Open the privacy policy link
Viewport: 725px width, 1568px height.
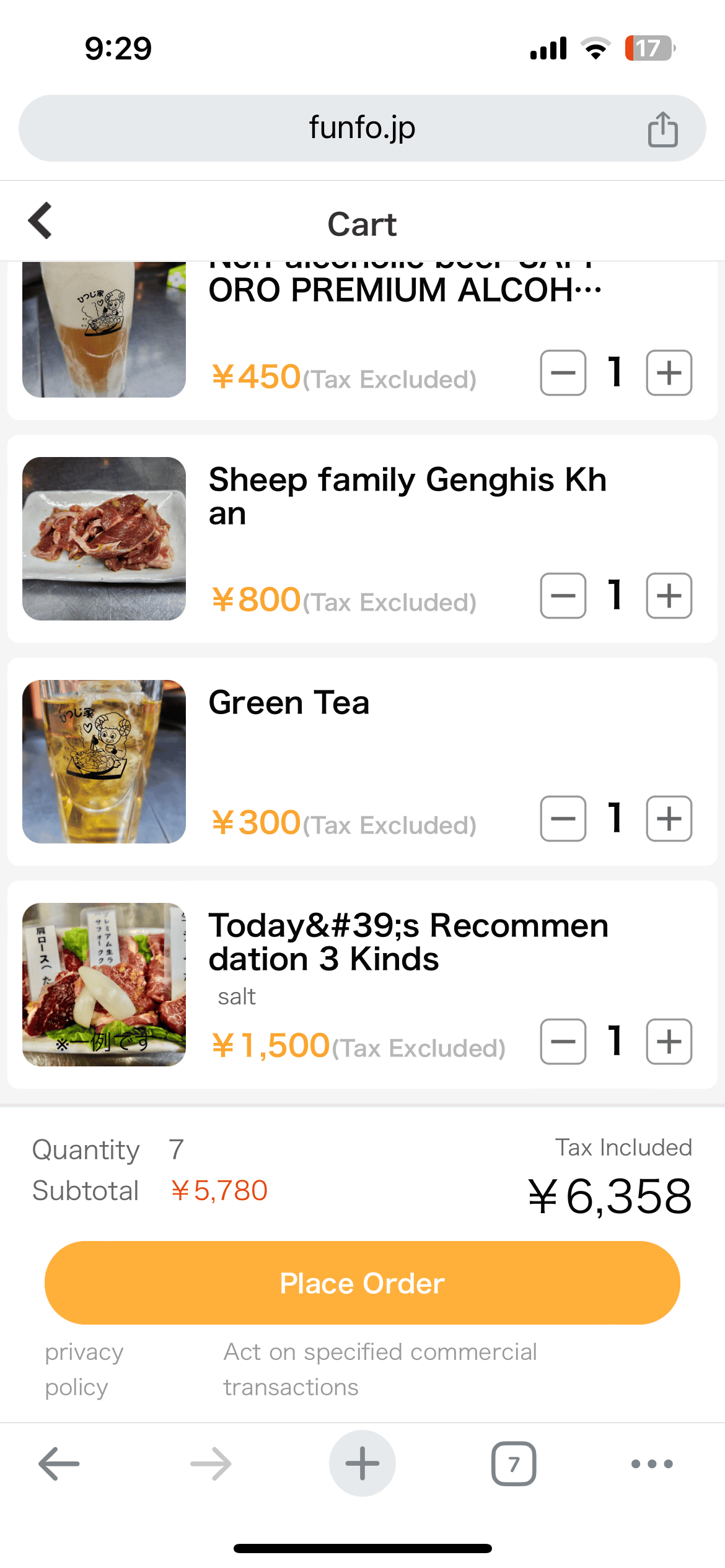pyautogui.click(x=84, y=1369)
